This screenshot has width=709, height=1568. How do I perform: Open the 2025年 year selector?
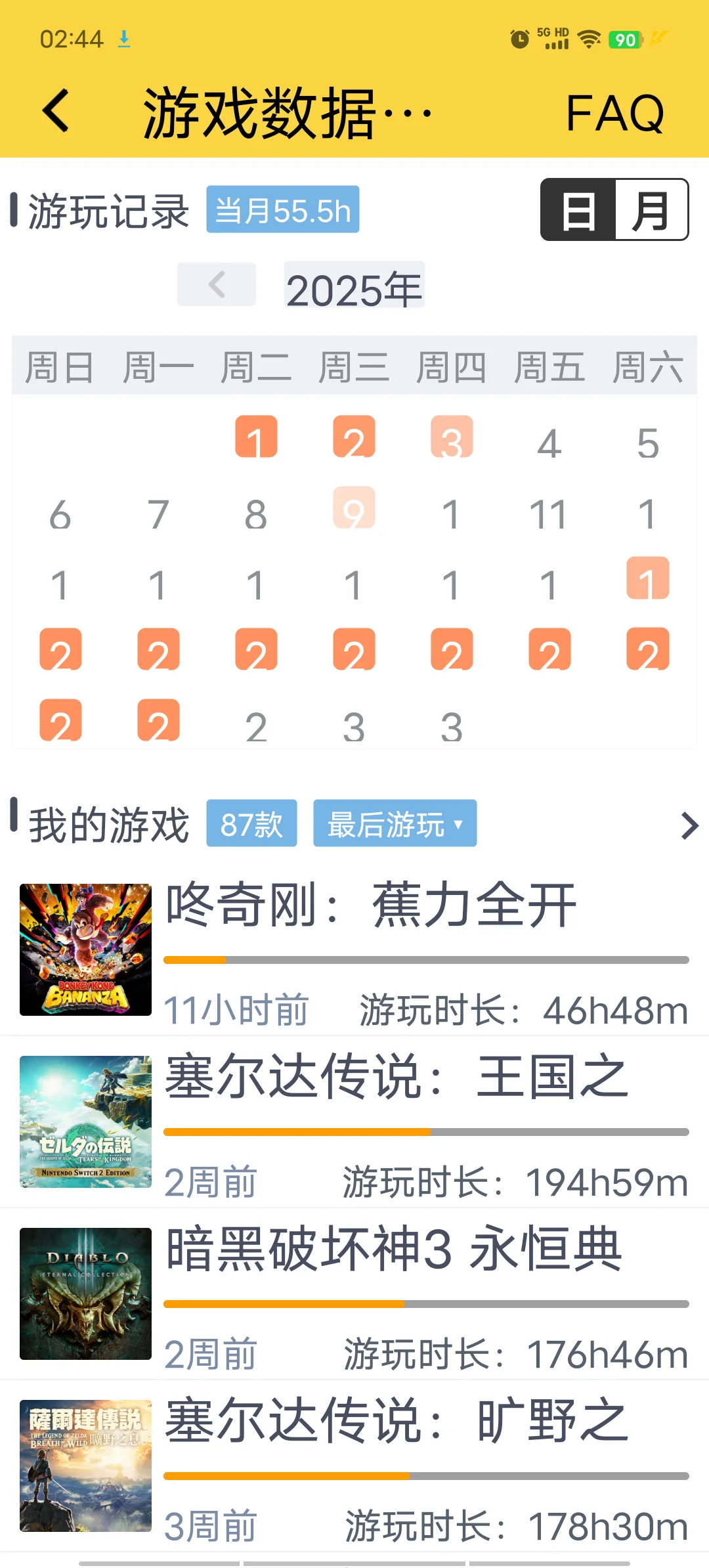pos(354,286)
